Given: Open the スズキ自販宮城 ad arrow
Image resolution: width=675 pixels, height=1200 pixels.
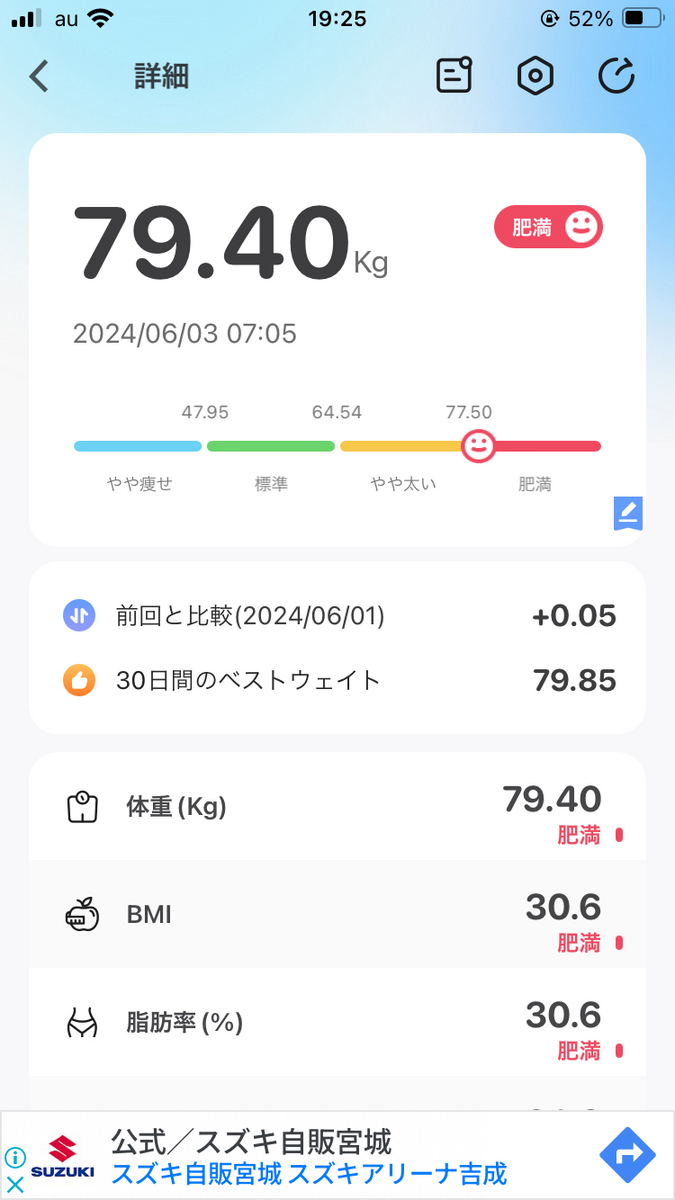Looking at the screenshot, I should tap(627, 1156).
